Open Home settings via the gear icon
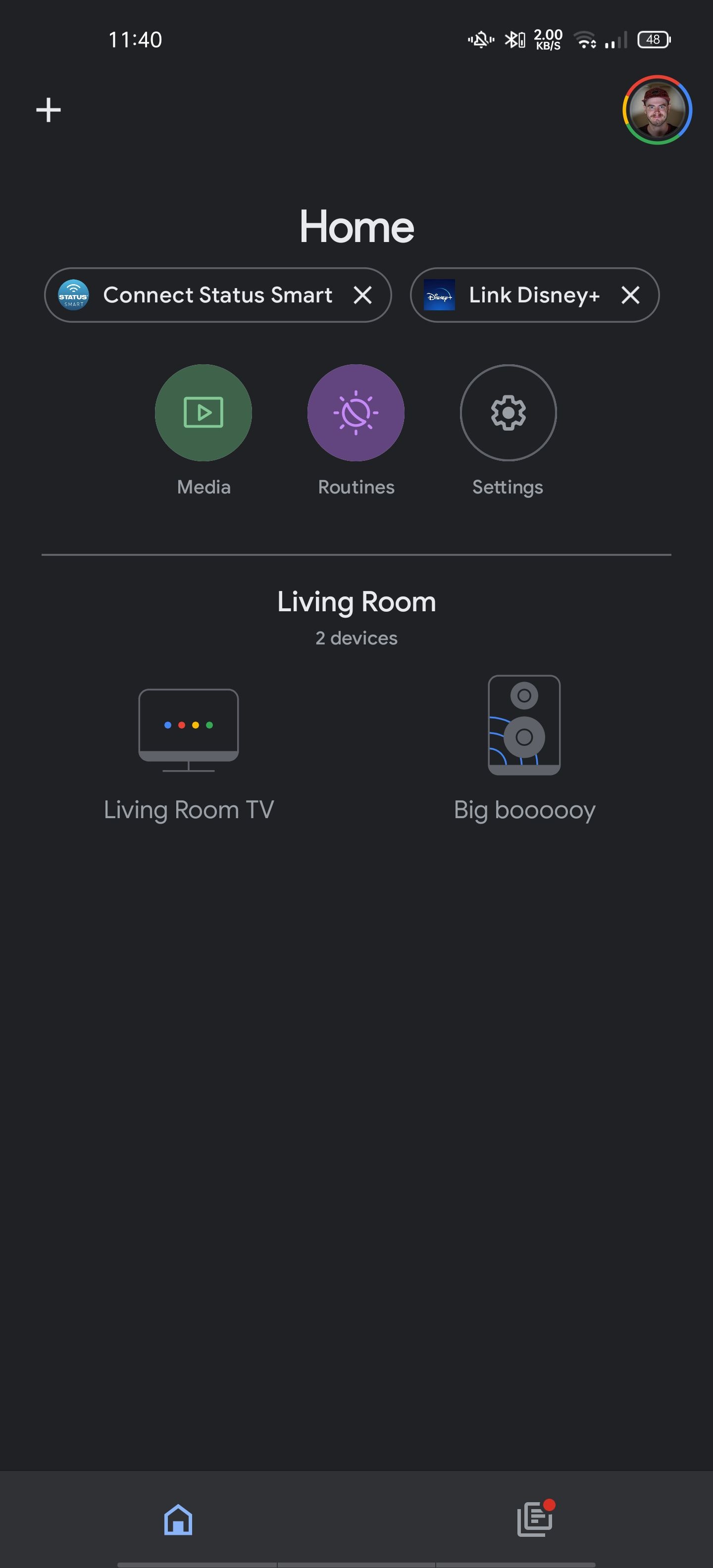 pyautogui.click(x=508, y=413)
